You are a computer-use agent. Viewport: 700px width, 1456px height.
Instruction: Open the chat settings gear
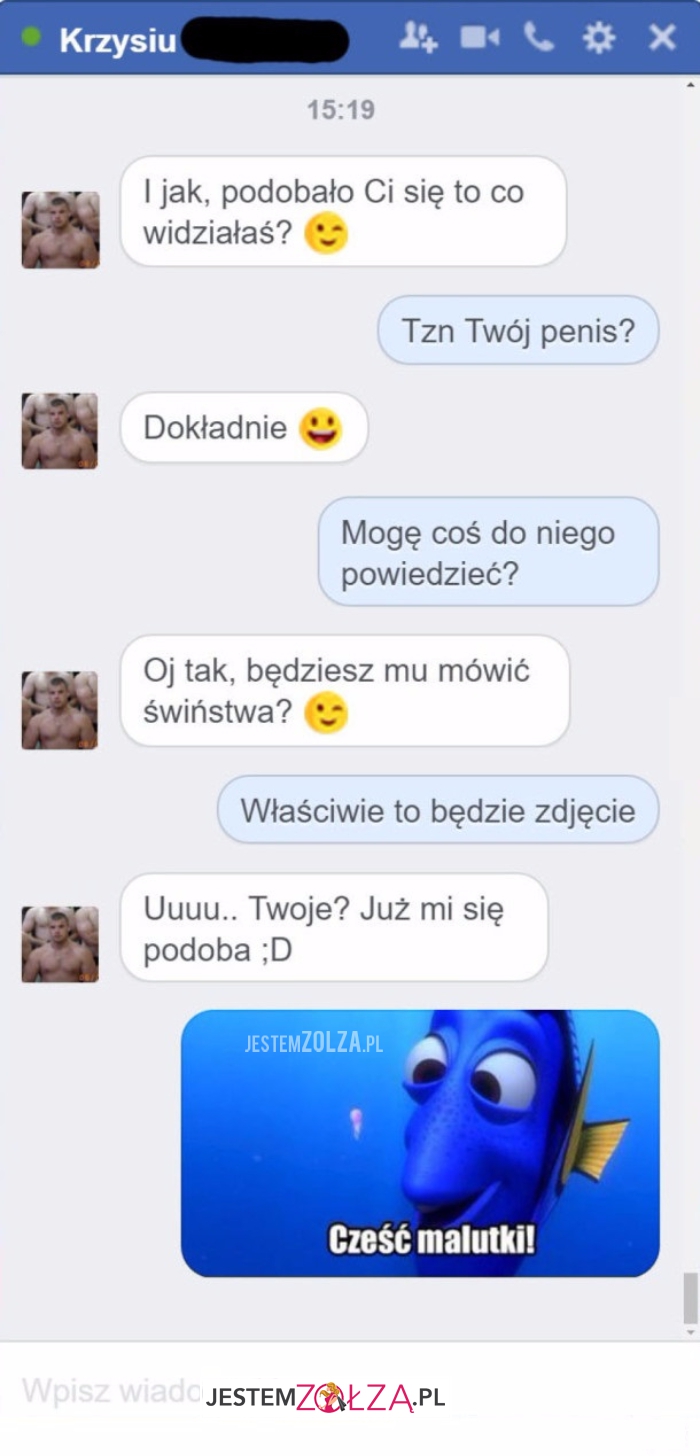pos(599,38)
